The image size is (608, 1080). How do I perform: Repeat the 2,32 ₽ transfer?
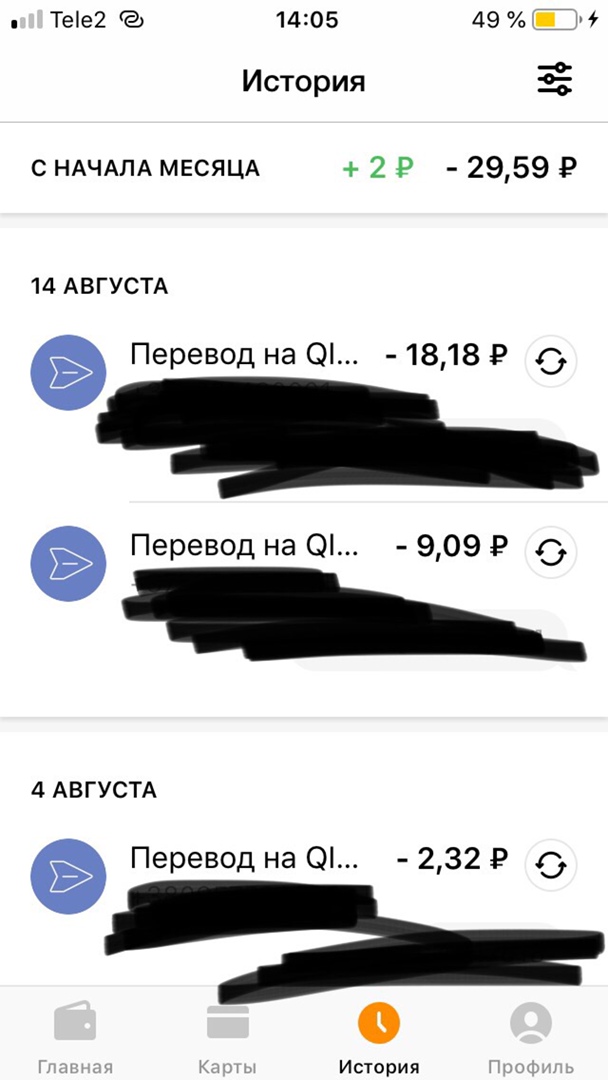[x=551, y=865]
